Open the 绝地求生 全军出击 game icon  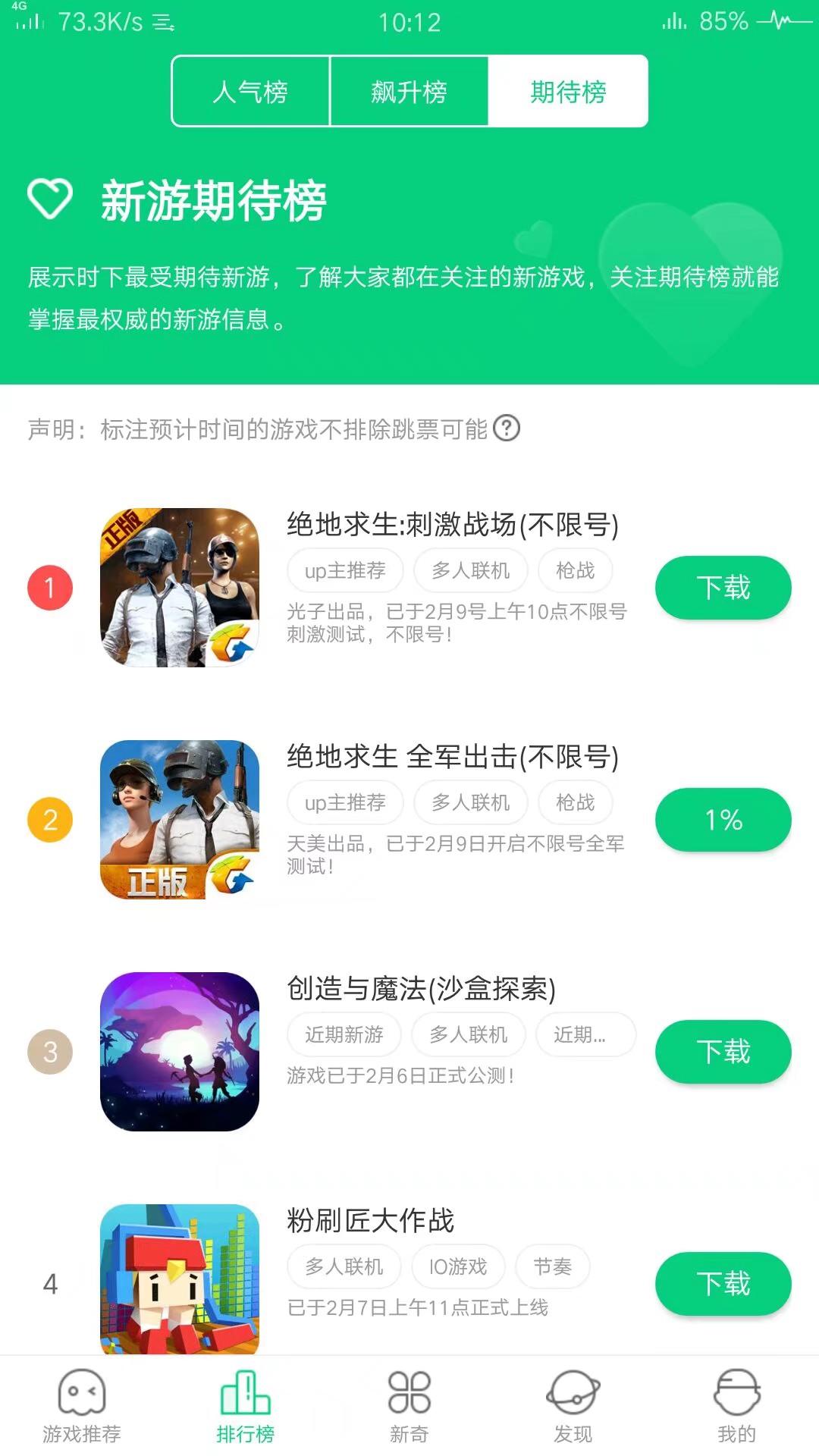[x=180, y=820]
